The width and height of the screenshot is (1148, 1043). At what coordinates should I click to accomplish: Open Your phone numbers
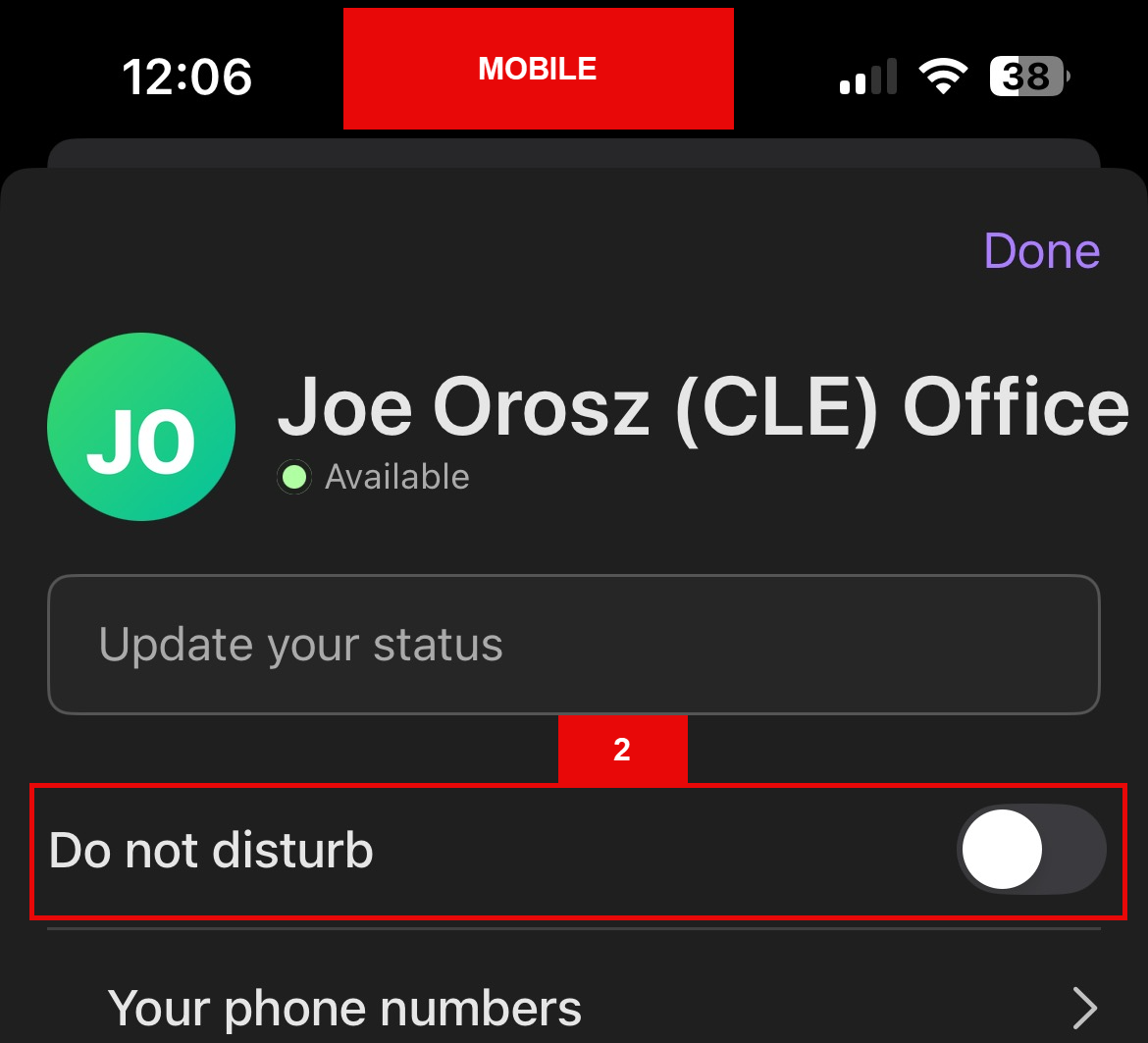pyautogui.click(x=573, y=1008)
